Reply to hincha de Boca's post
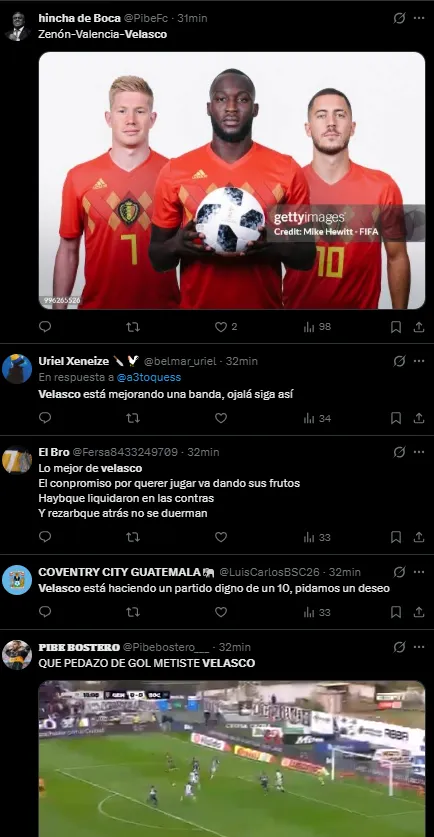 (45, 327)
